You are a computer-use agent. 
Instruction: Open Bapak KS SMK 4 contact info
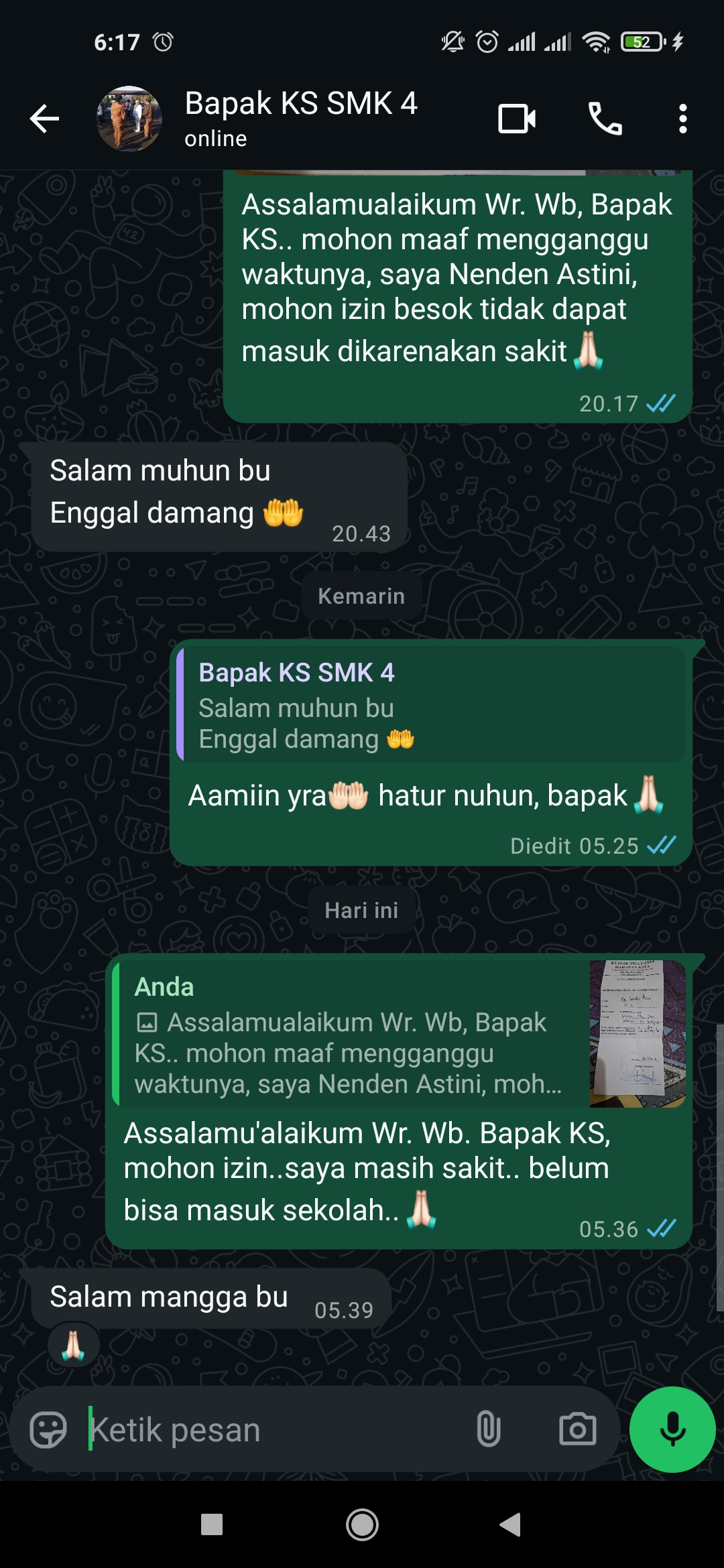(x=300, y=118)
